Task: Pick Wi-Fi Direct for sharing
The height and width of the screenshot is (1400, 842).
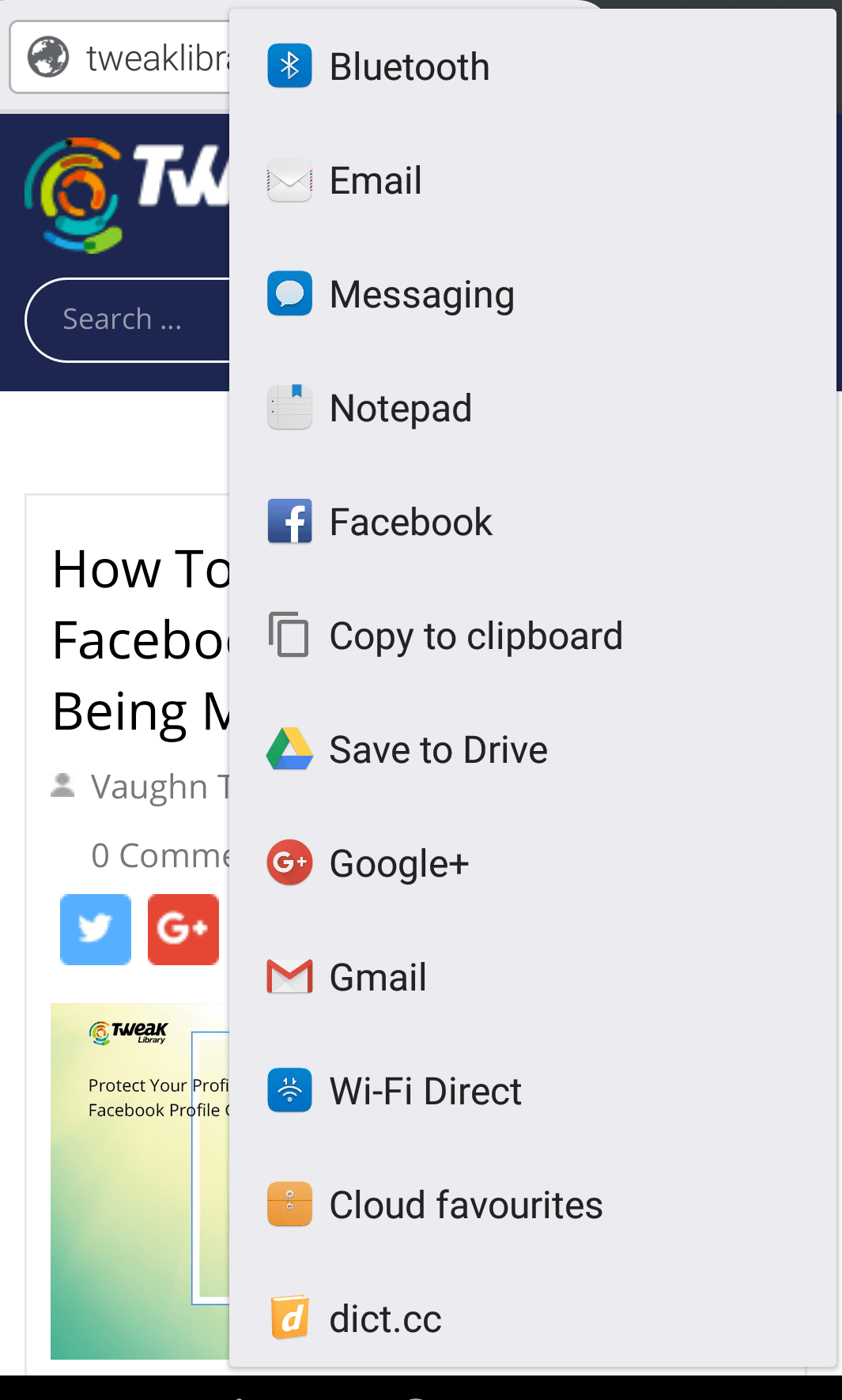Action: point(425,1092)
